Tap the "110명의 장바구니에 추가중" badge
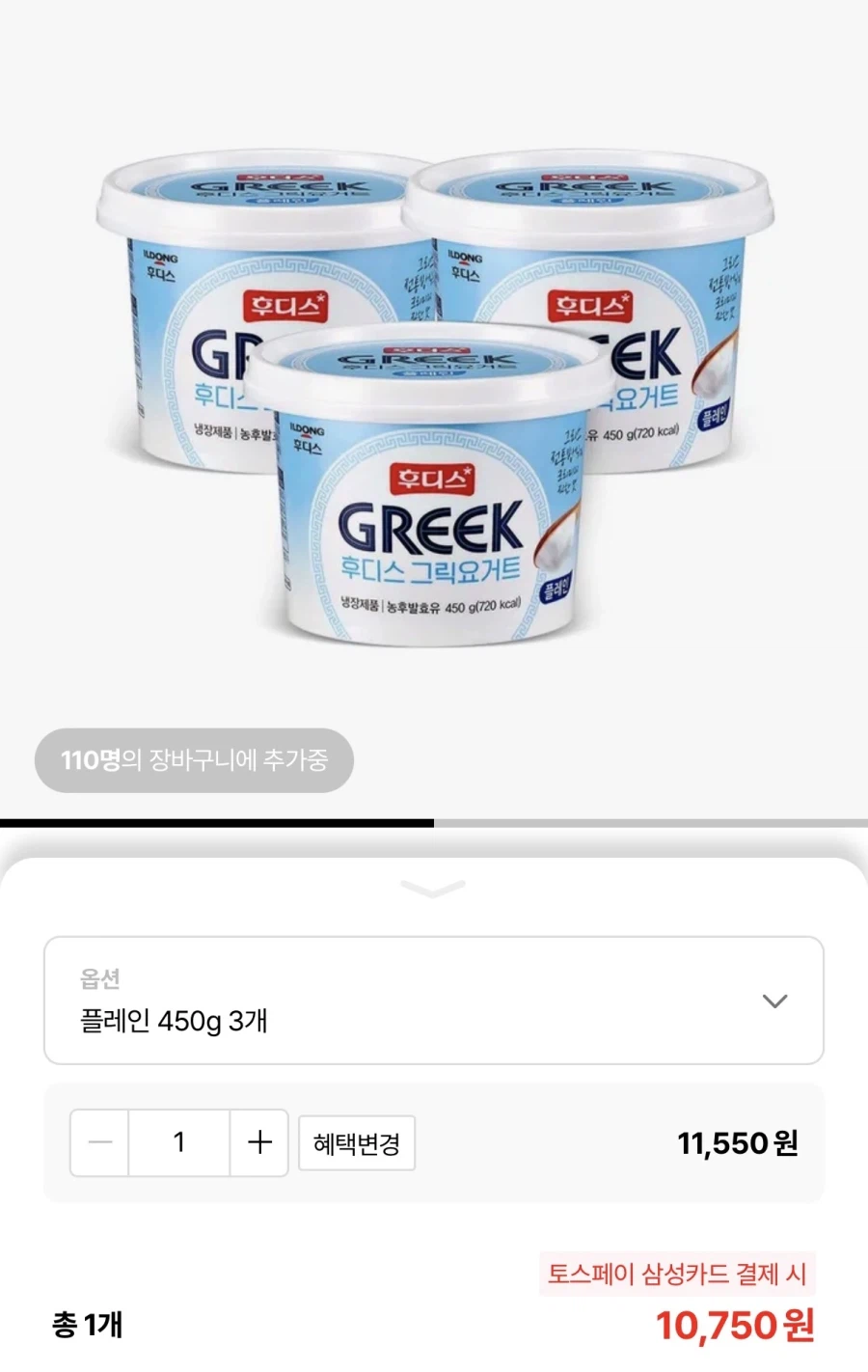 [x=194, y=760]
